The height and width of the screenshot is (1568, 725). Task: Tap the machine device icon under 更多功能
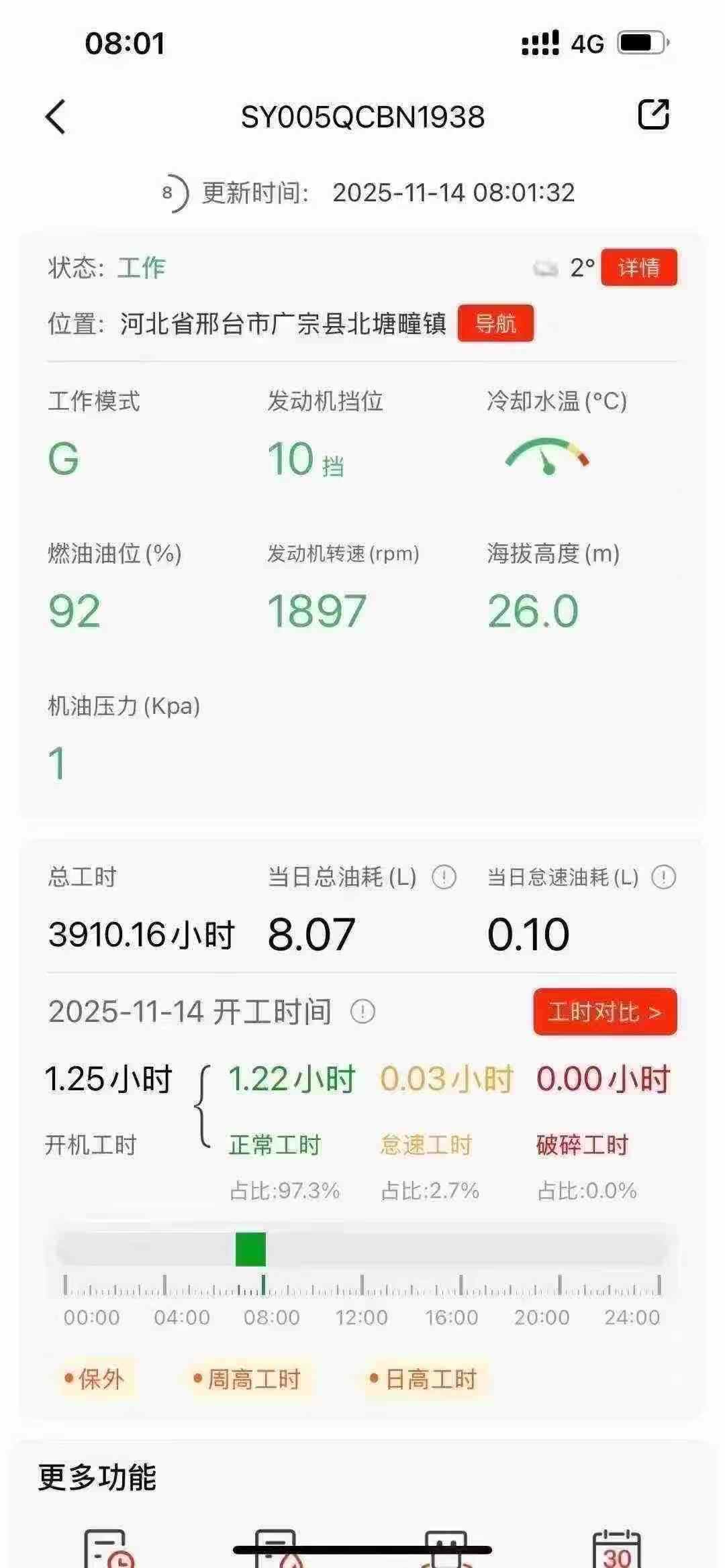click(x=446, y=1549)
